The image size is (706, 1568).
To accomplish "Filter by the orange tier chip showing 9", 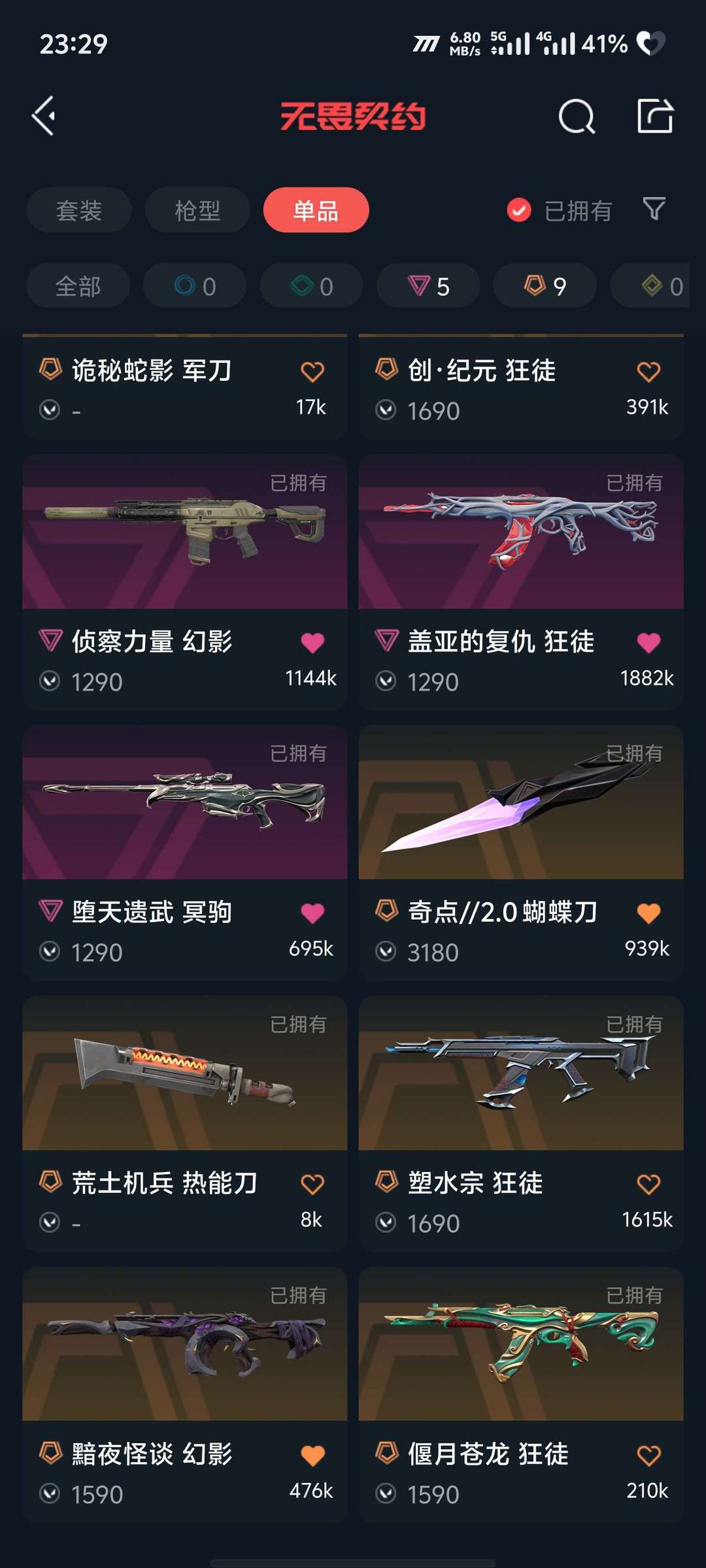I will (545, 286).
